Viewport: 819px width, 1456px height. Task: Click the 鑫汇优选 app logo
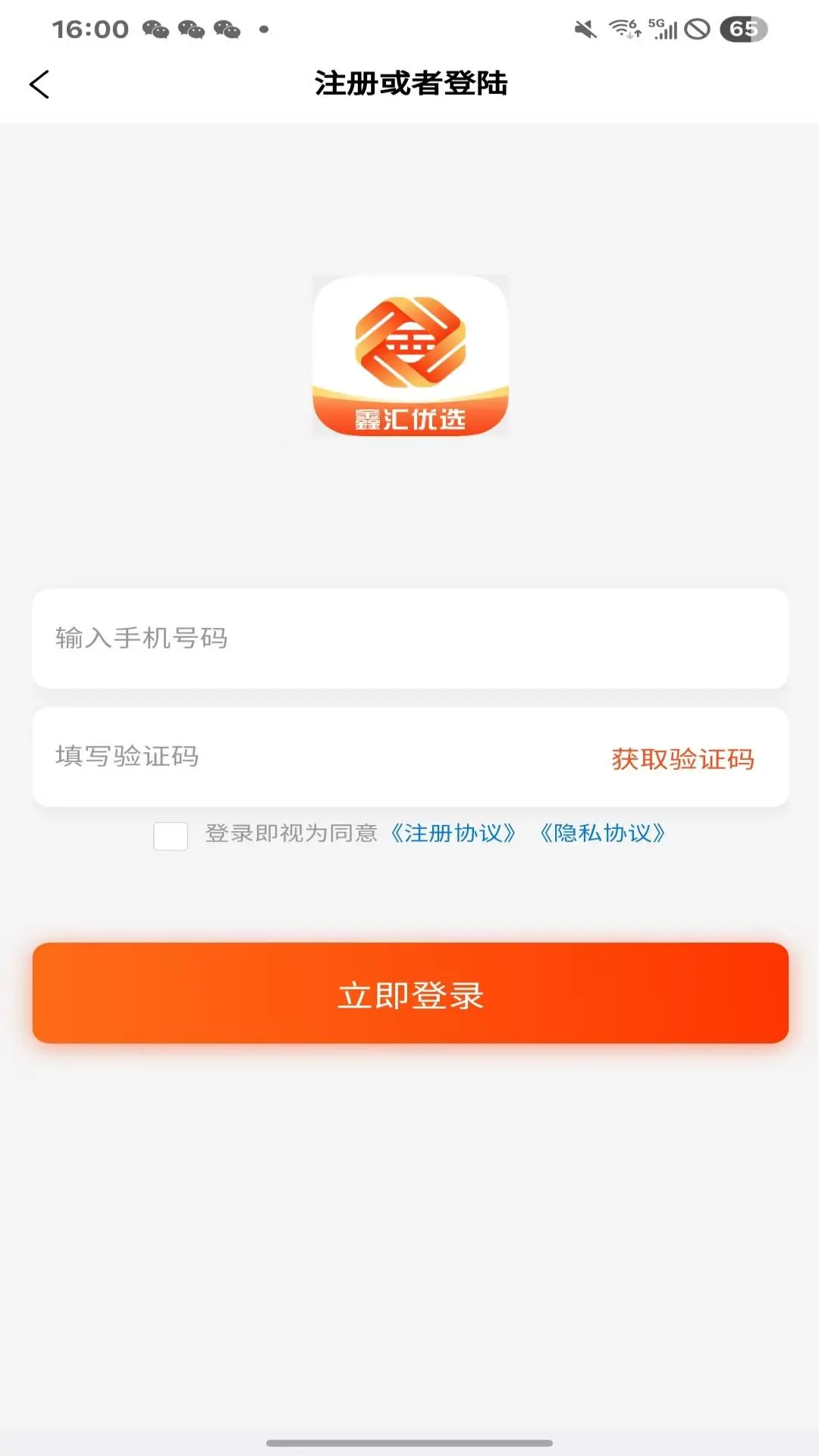tap(409, 356)
